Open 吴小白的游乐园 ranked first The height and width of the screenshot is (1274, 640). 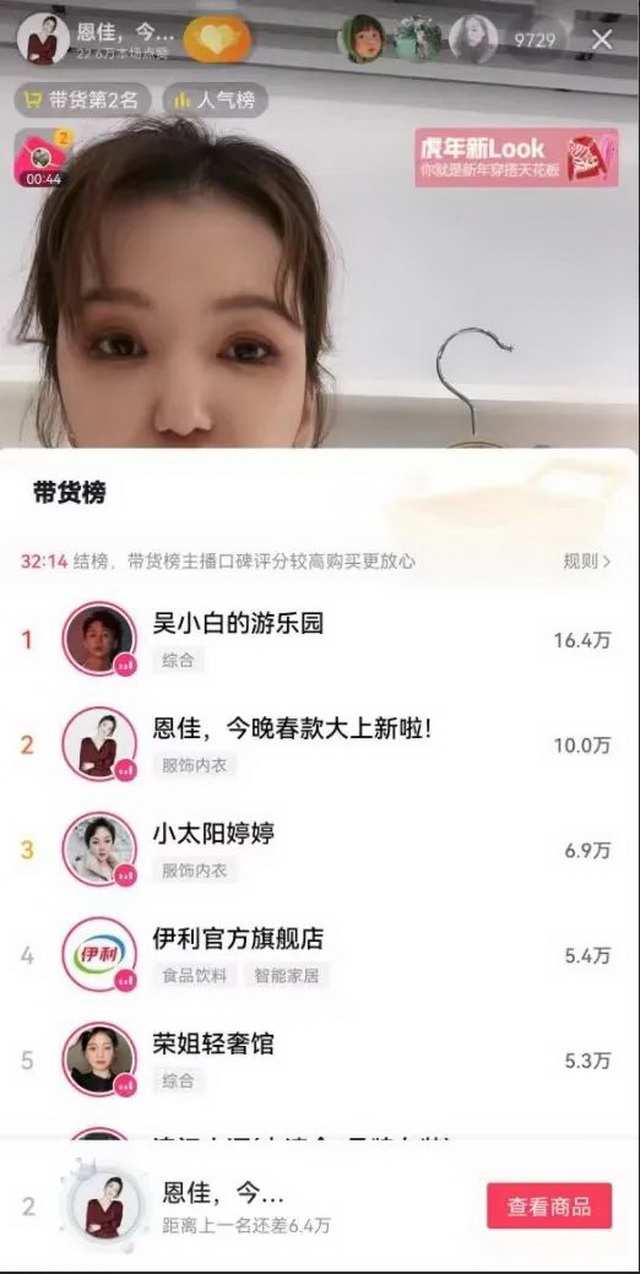click(238, 625)
